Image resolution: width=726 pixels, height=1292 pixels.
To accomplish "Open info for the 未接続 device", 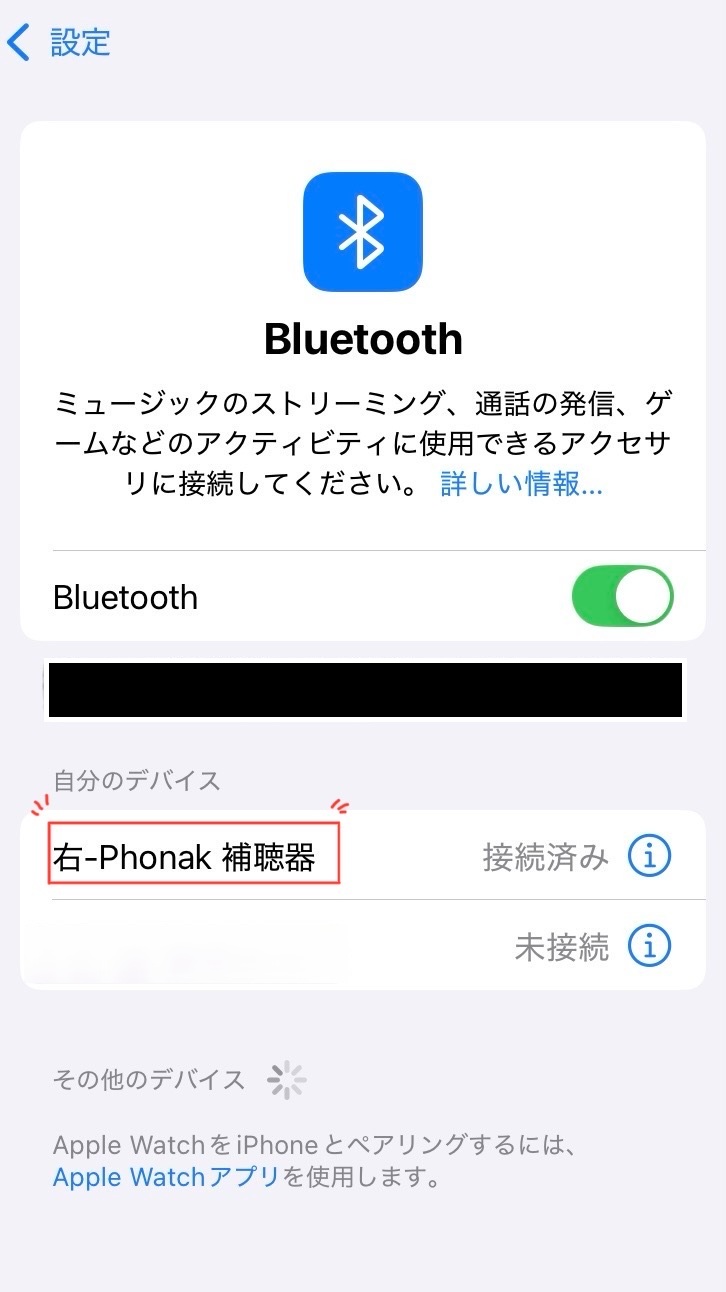I will tap(649, 945).
